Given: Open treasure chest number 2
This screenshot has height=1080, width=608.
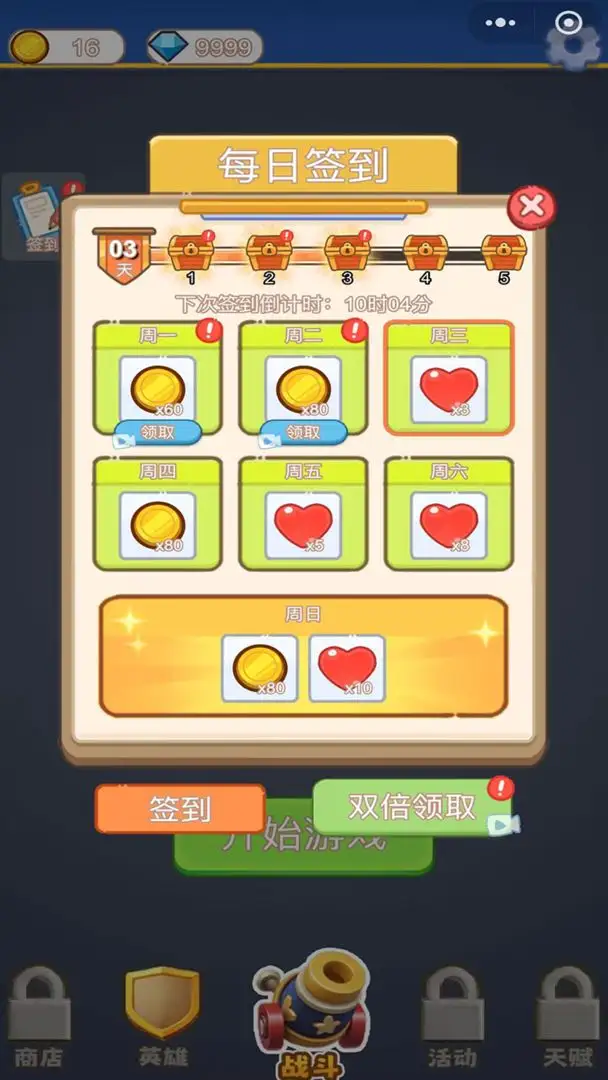Looking at the screenshot, I should pyautogui.click(x=267, y=250).
